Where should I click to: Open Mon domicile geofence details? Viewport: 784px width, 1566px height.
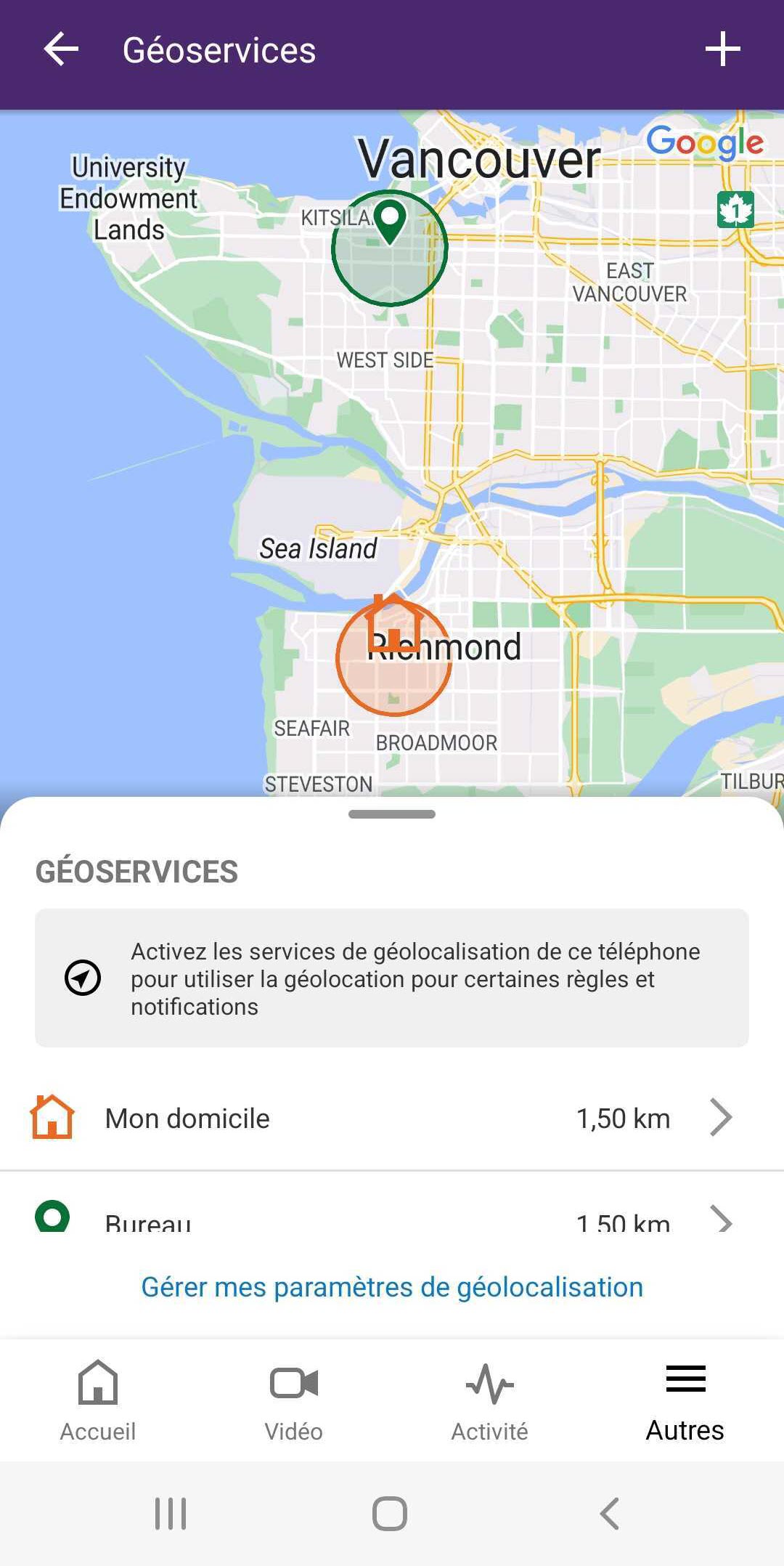392,1118
